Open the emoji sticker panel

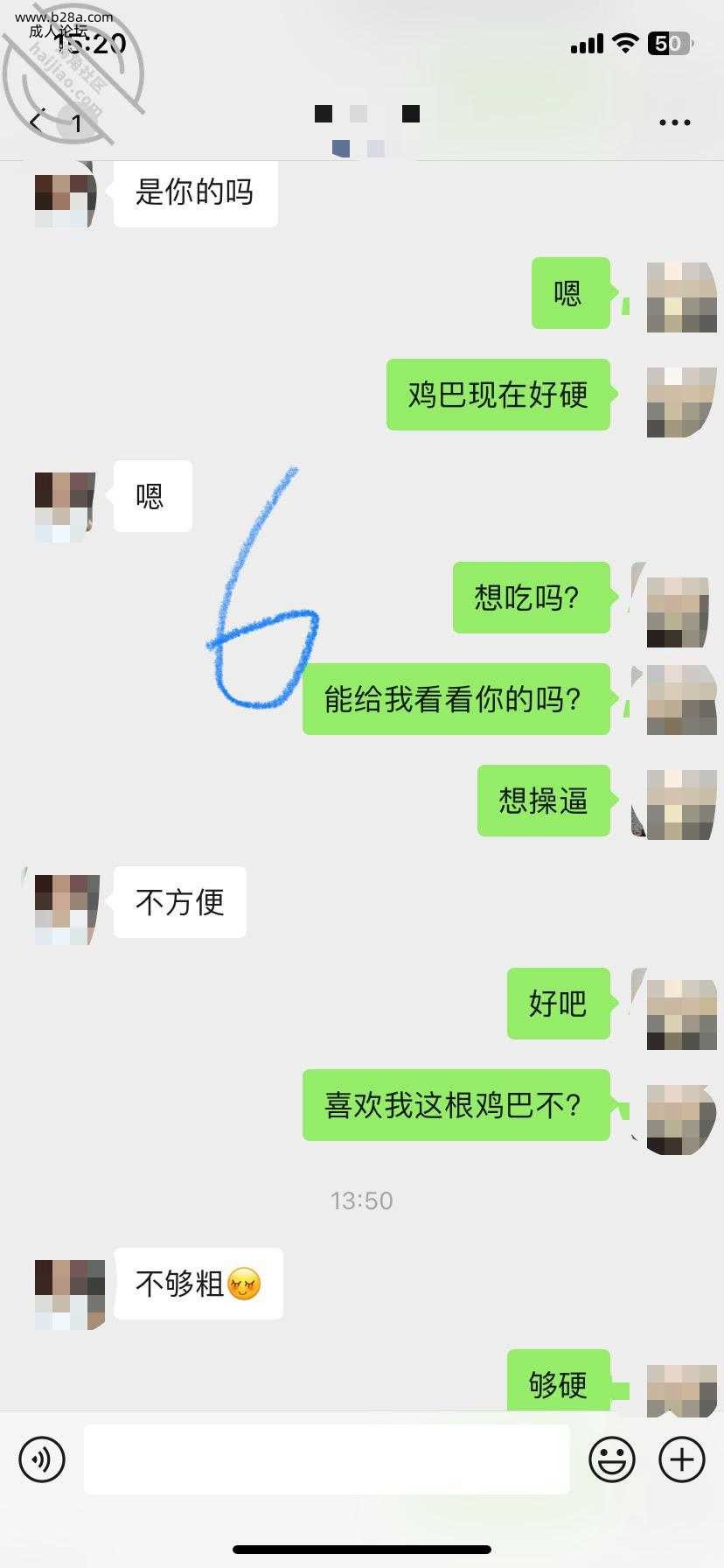pyautogui.click(x=611, y=1459)
